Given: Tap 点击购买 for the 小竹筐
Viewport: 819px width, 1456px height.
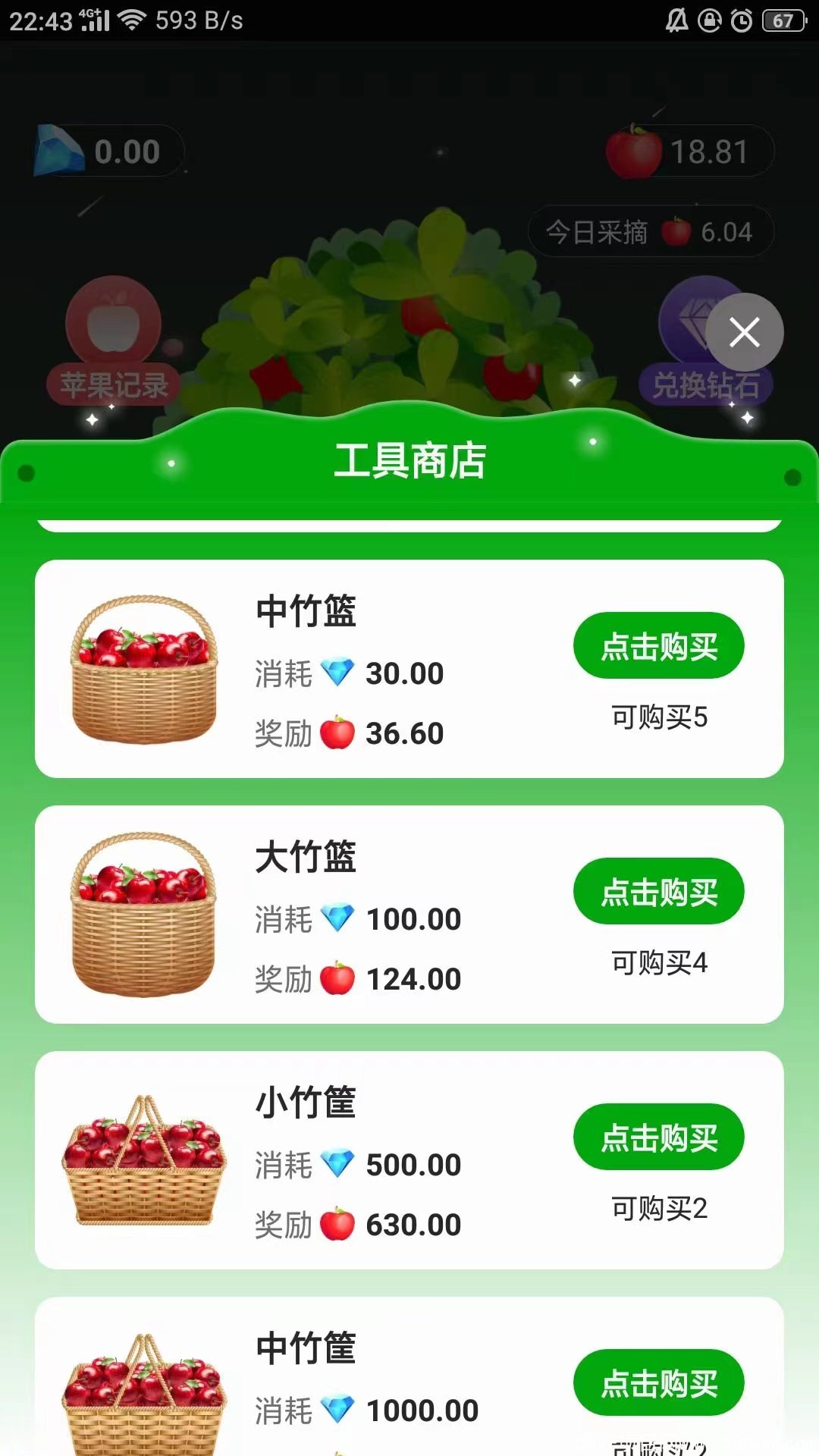Looking at the screenshot, I should click(x=658, y=1137).
